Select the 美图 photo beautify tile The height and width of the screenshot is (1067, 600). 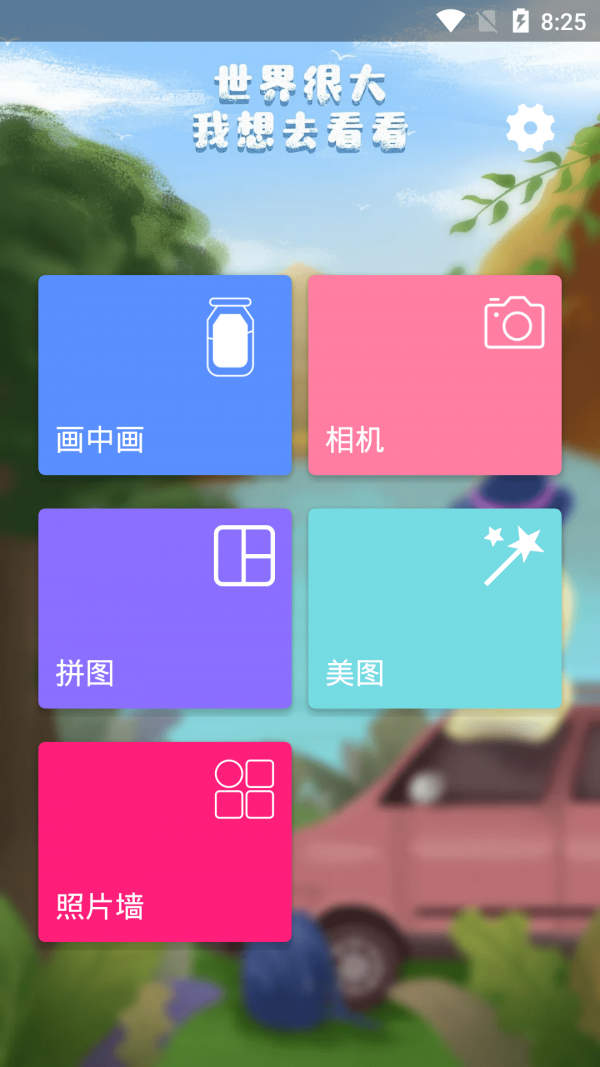pos(435,608)
